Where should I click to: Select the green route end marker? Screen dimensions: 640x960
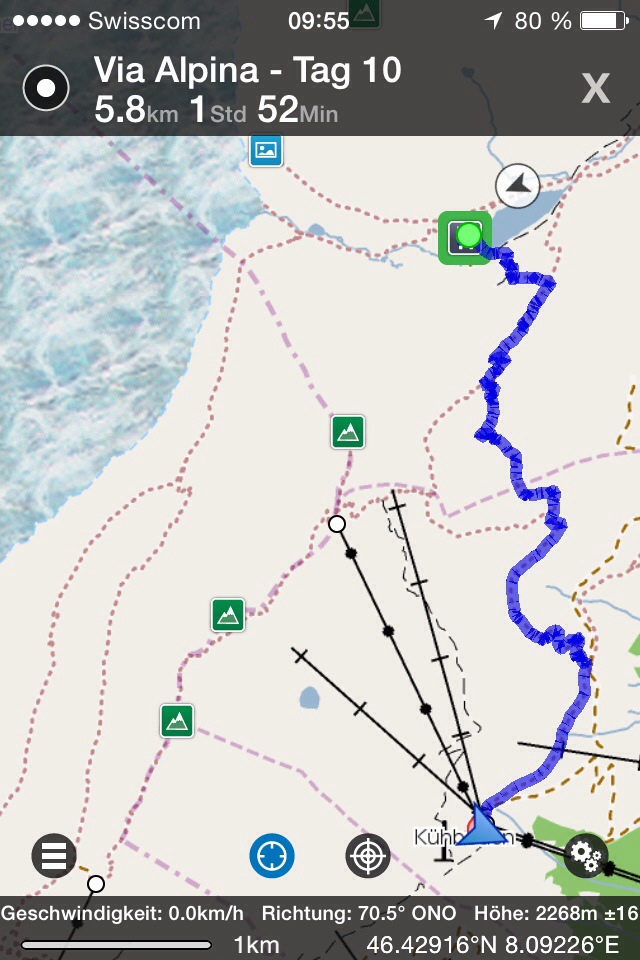click(465, 237)
